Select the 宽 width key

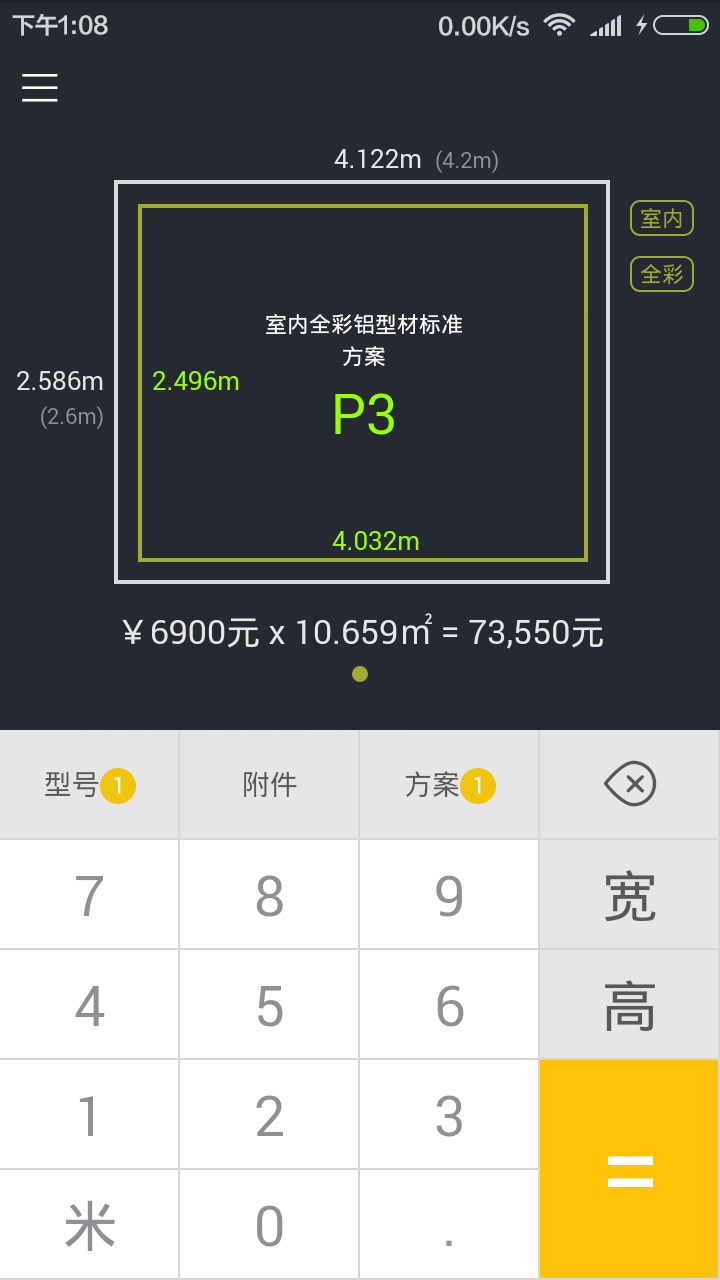[x=630, y=895]
